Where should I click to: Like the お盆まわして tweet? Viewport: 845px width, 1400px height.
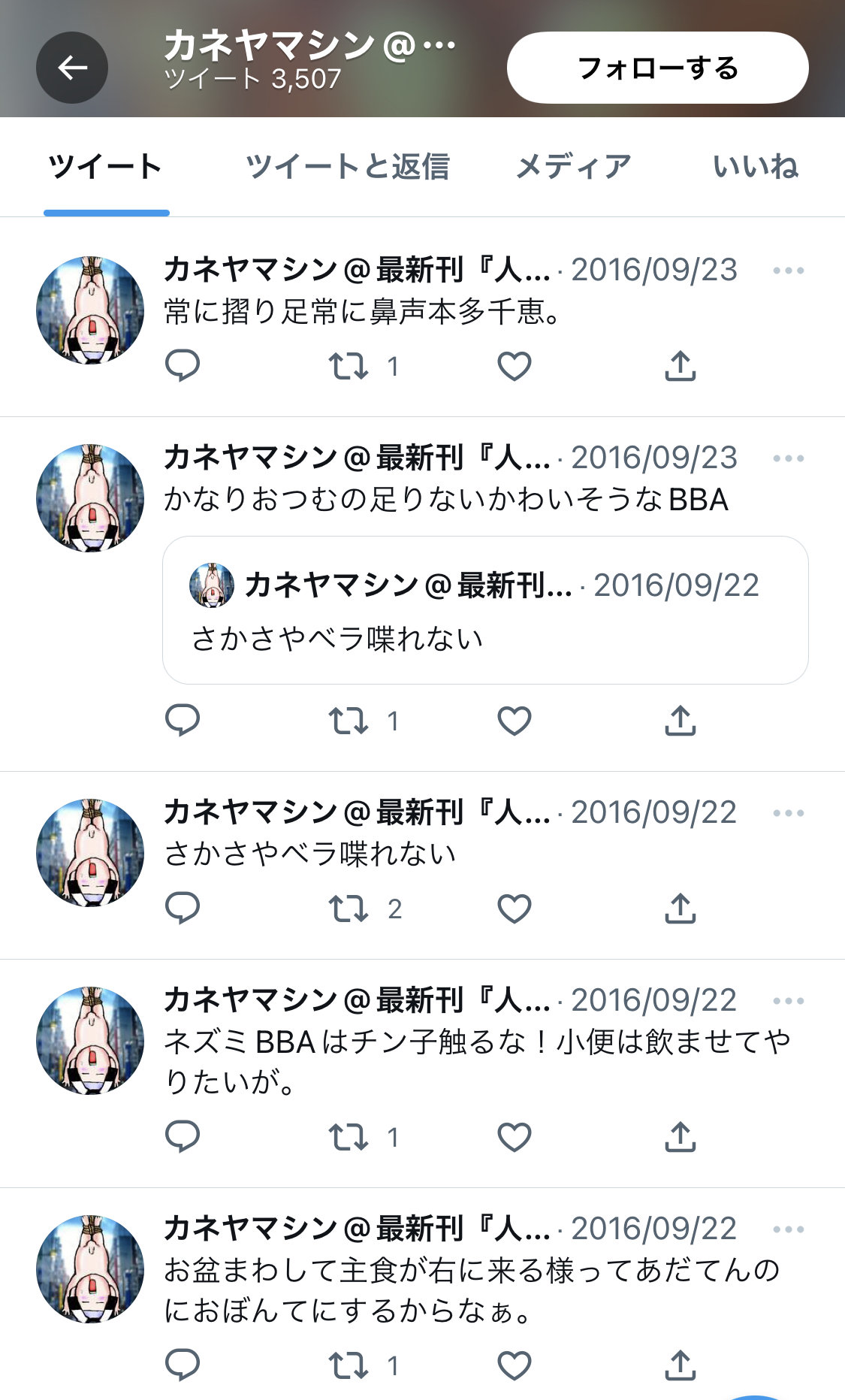click(515, 1365)
